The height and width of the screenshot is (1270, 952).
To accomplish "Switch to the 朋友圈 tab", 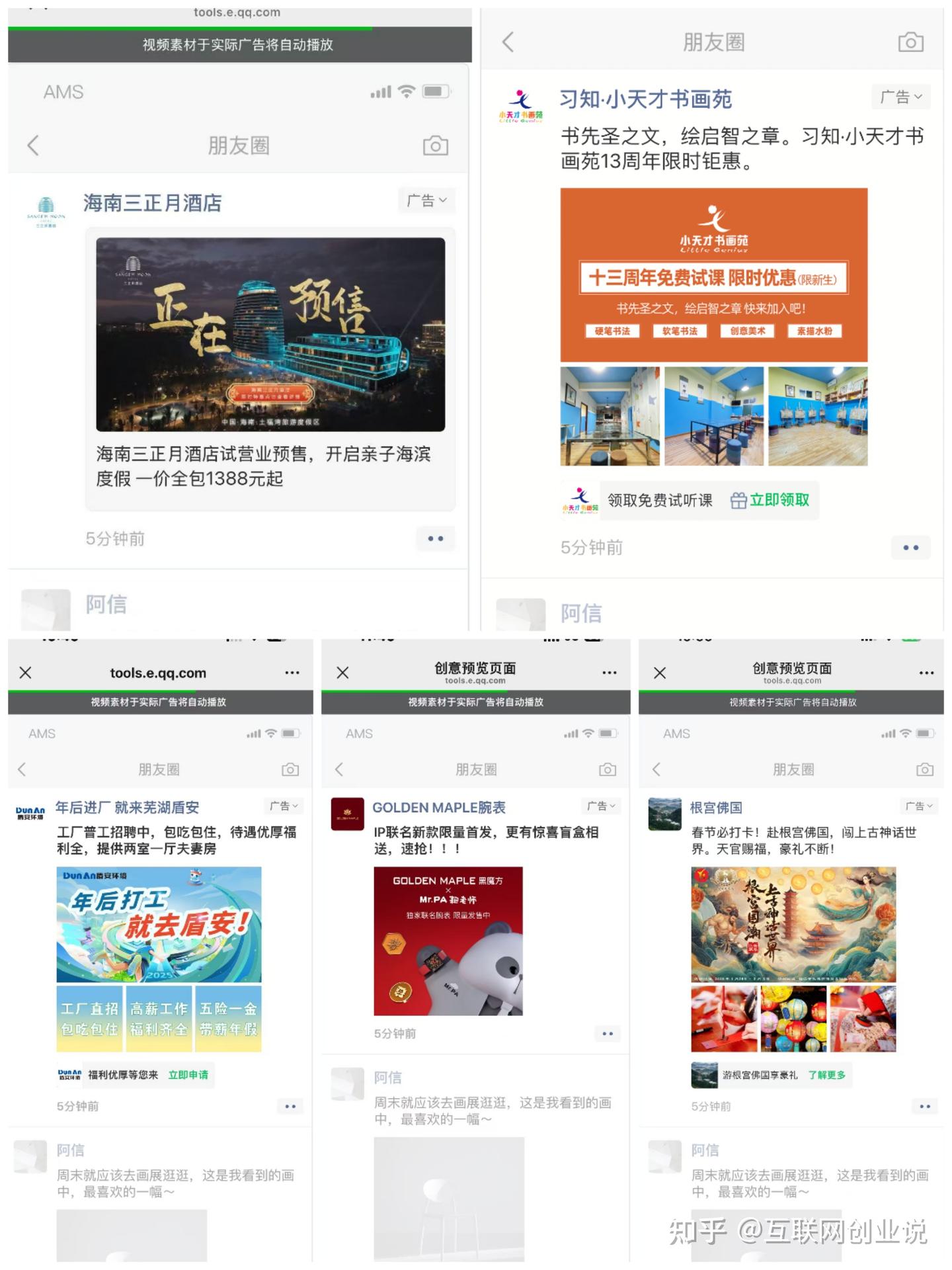I will [715, 42].
